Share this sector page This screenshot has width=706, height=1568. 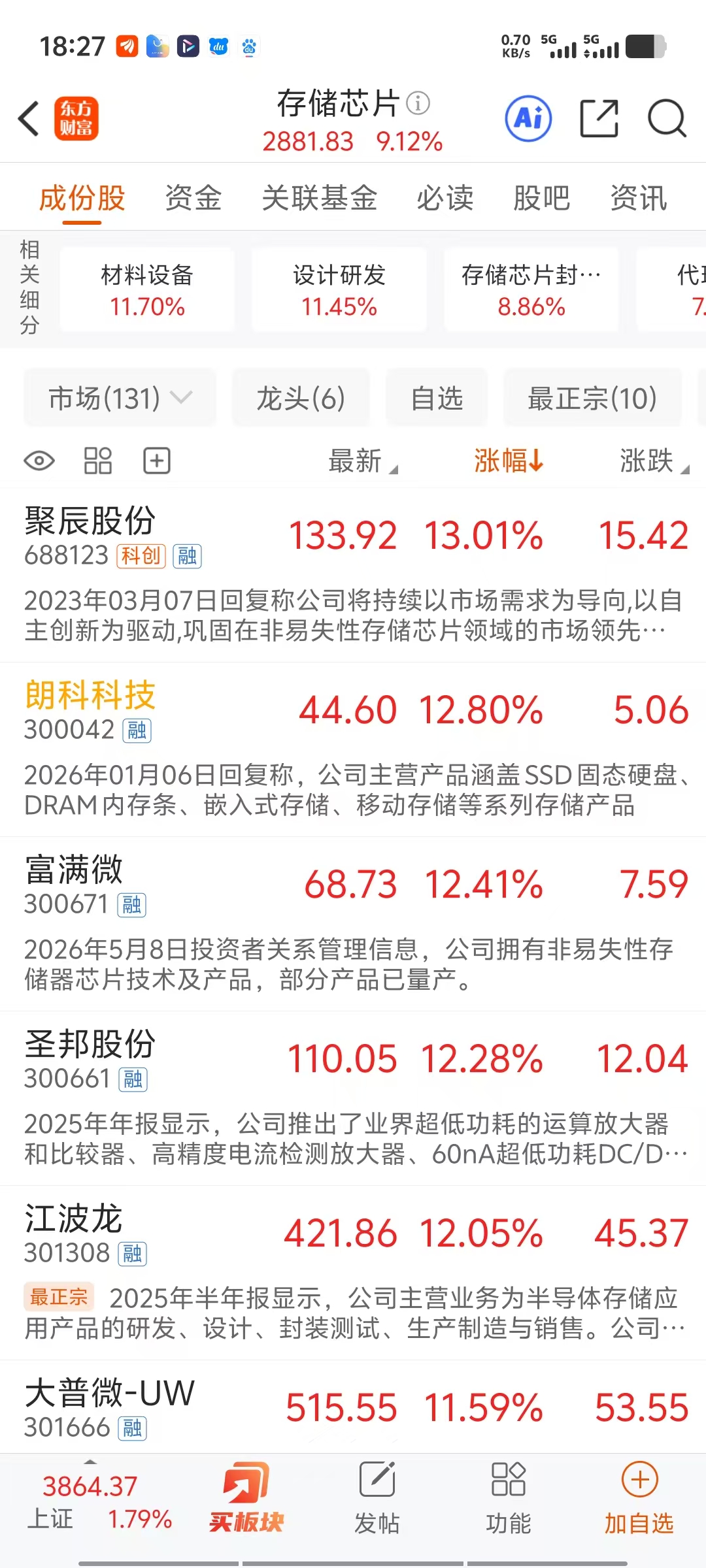599,119
